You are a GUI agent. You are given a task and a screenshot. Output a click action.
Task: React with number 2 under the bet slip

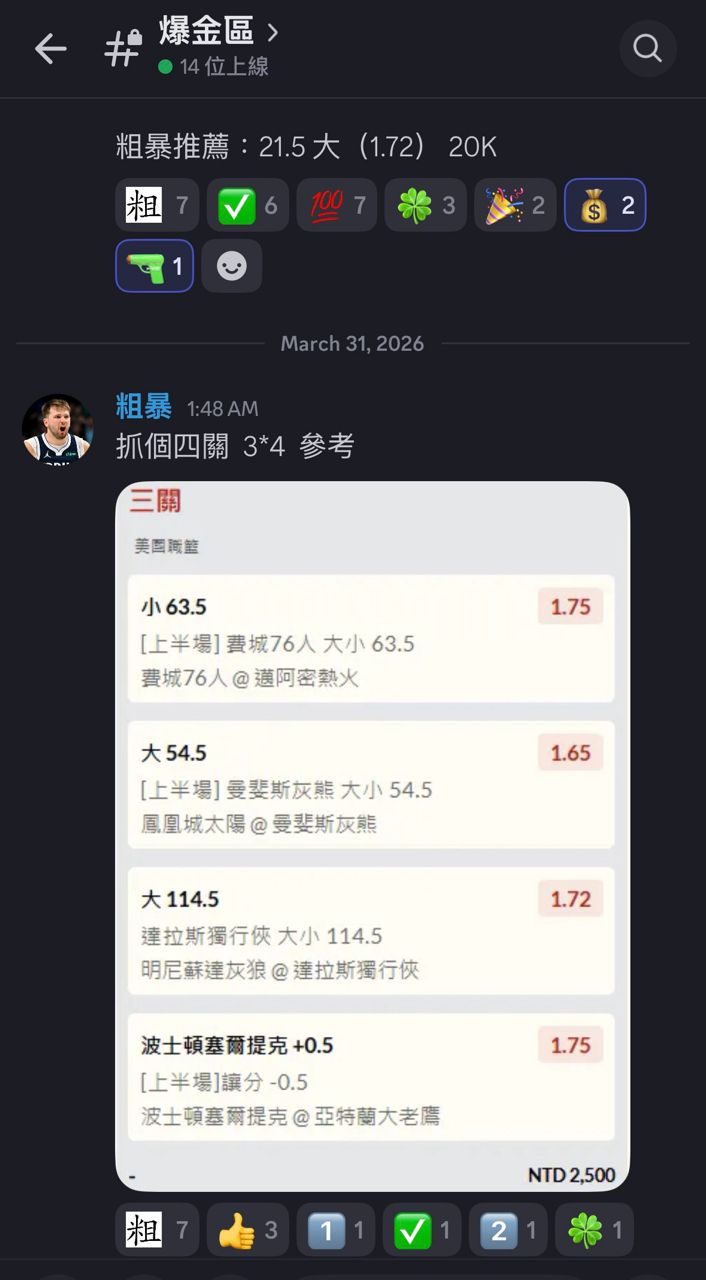pyautogui.click(x=508, y=1230)
